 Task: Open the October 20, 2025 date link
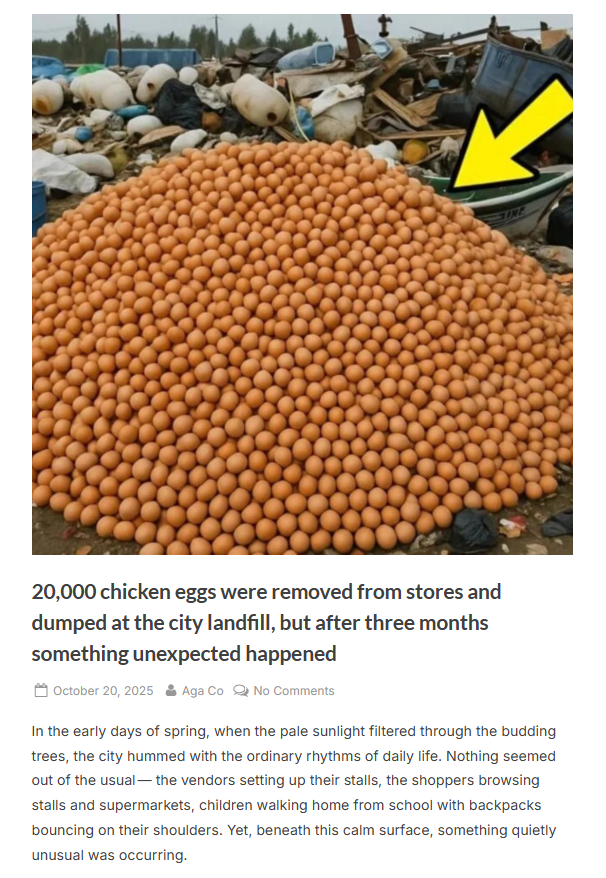103,691
